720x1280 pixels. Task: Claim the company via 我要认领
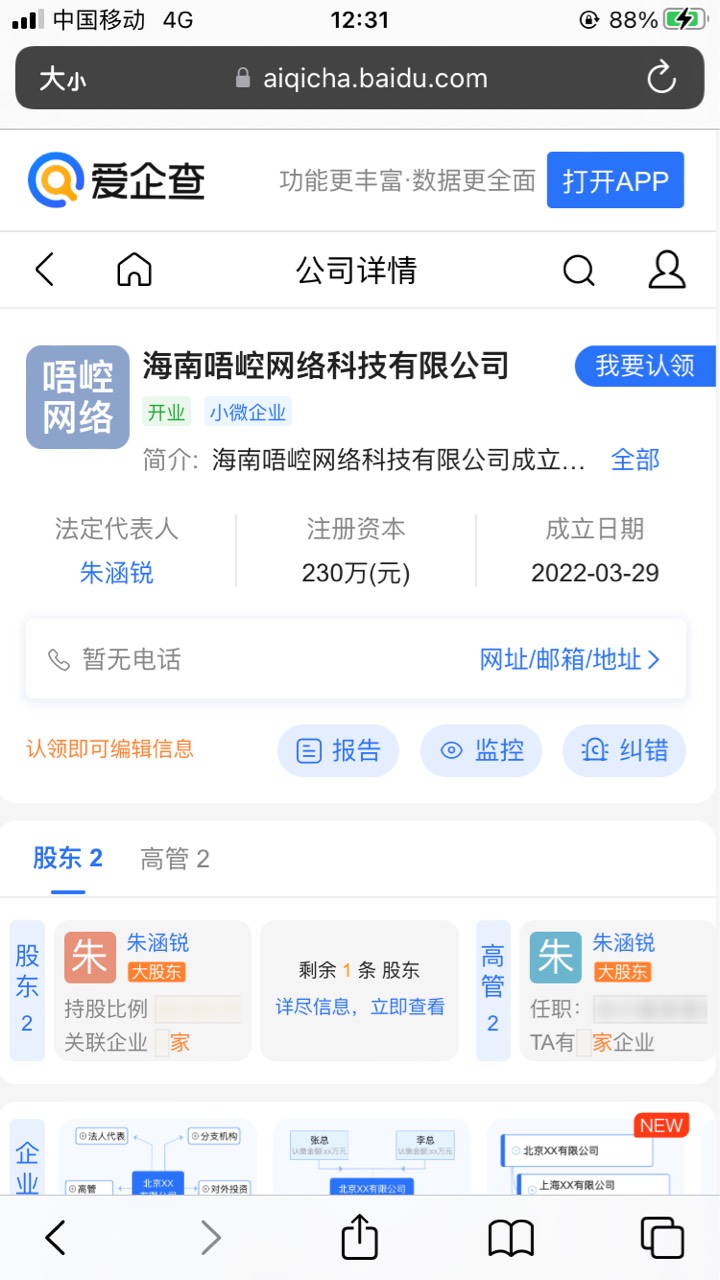tap(646, 366)
